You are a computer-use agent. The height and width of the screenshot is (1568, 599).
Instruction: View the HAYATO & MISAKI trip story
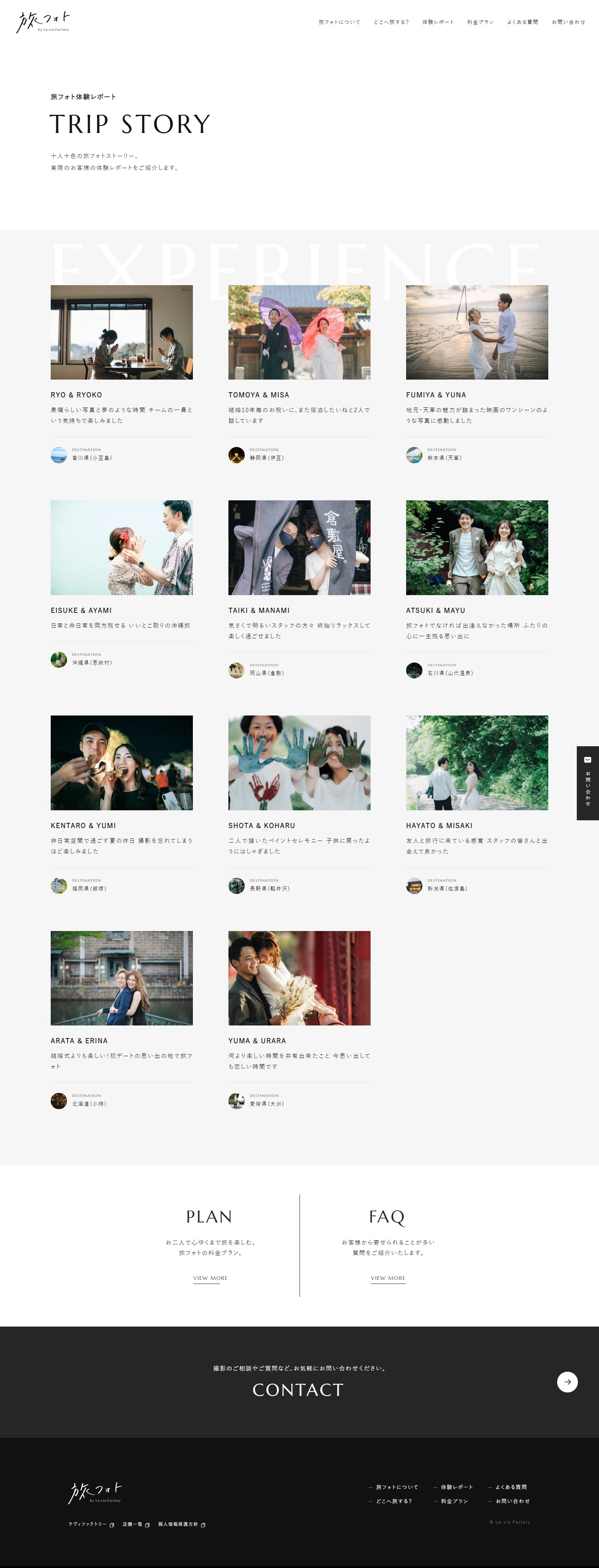coord(476,762)
